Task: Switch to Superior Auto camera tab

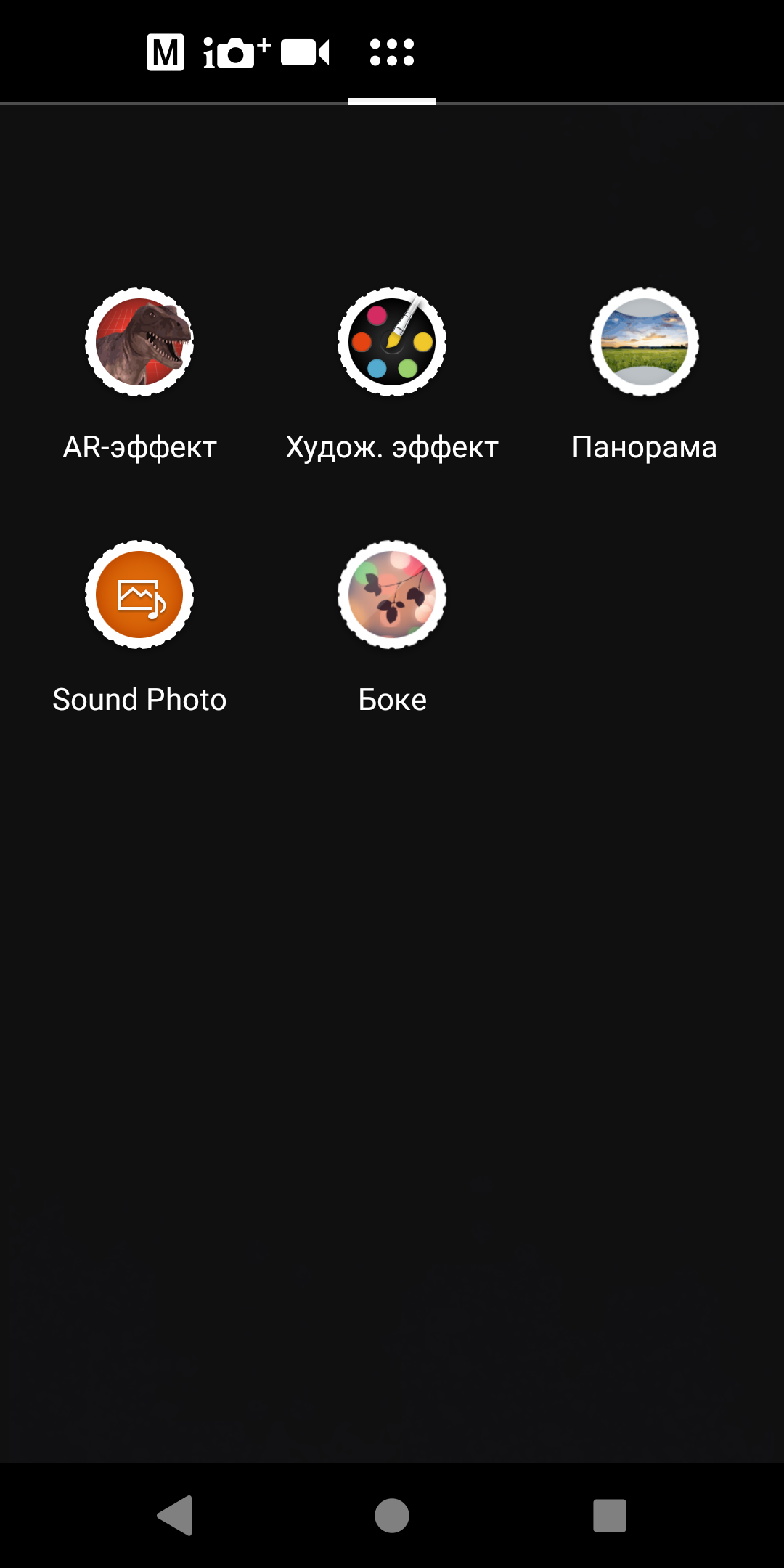Action: [237, 52]
